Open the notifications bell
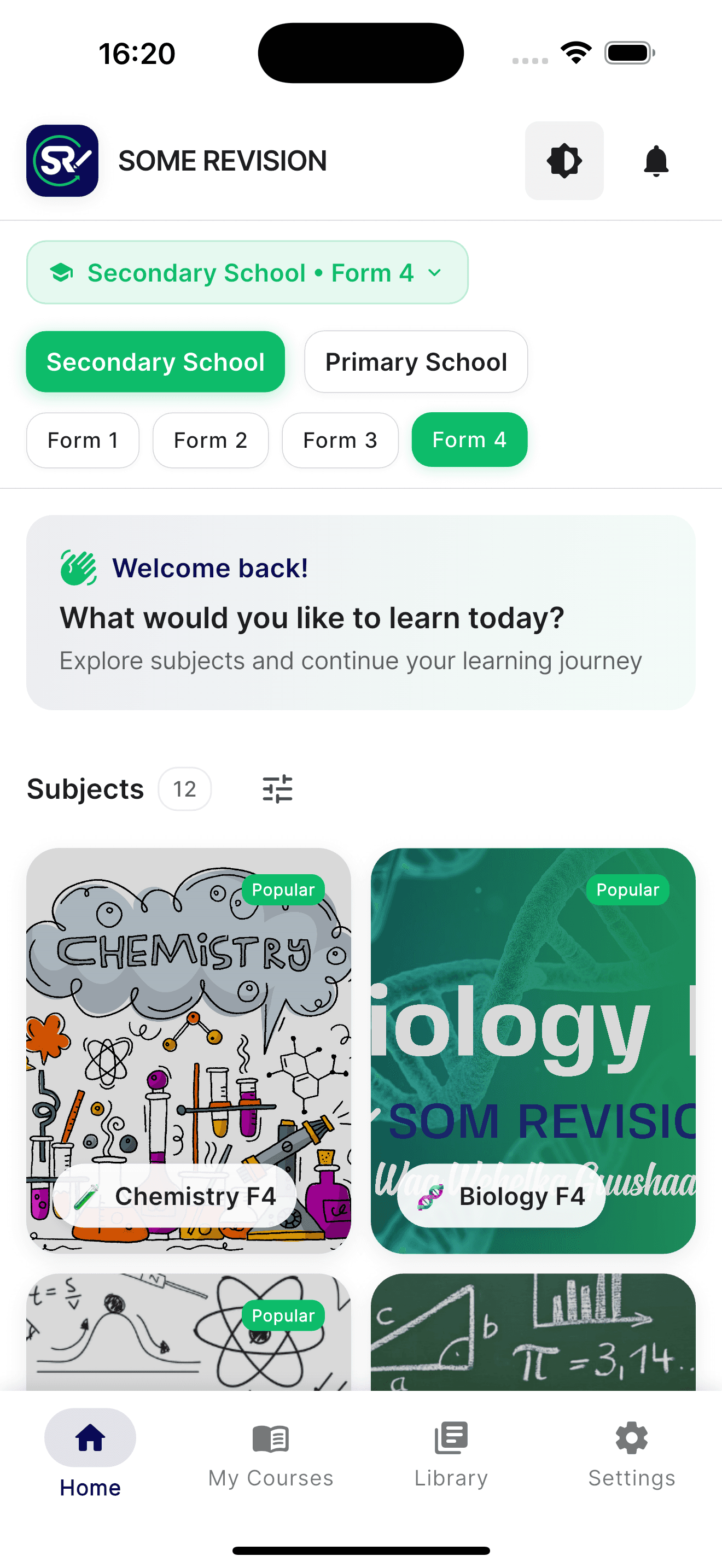This screenshot has height=1568, width=722. coord(656,161)
